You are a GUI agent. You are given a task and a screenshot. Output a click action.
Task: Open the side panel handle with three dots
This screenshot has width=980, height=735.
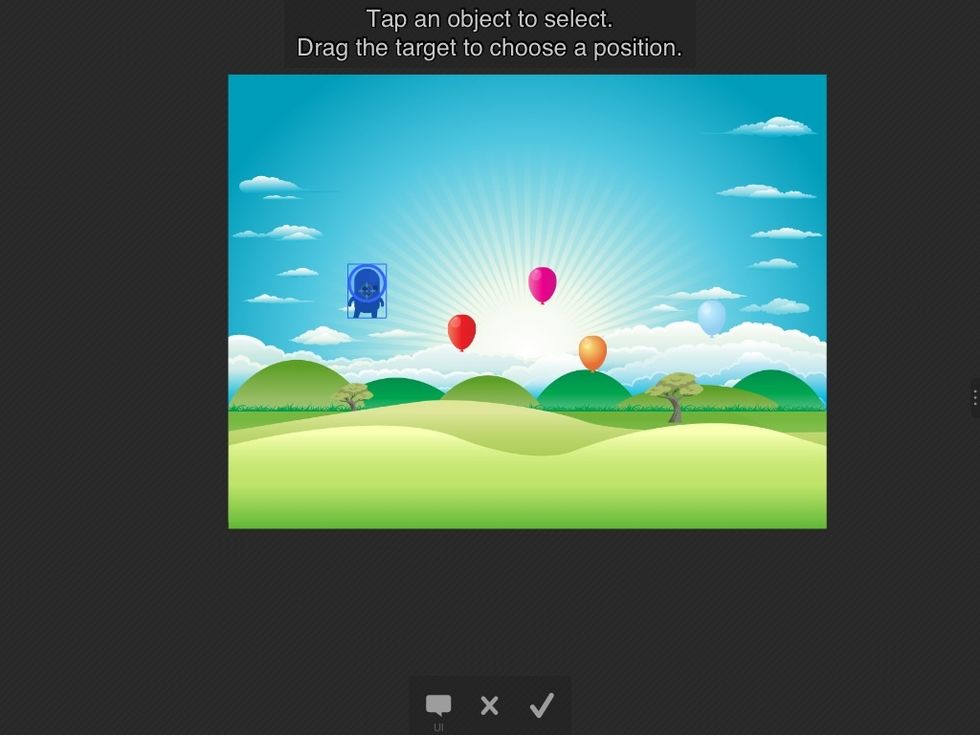point(974,398)
